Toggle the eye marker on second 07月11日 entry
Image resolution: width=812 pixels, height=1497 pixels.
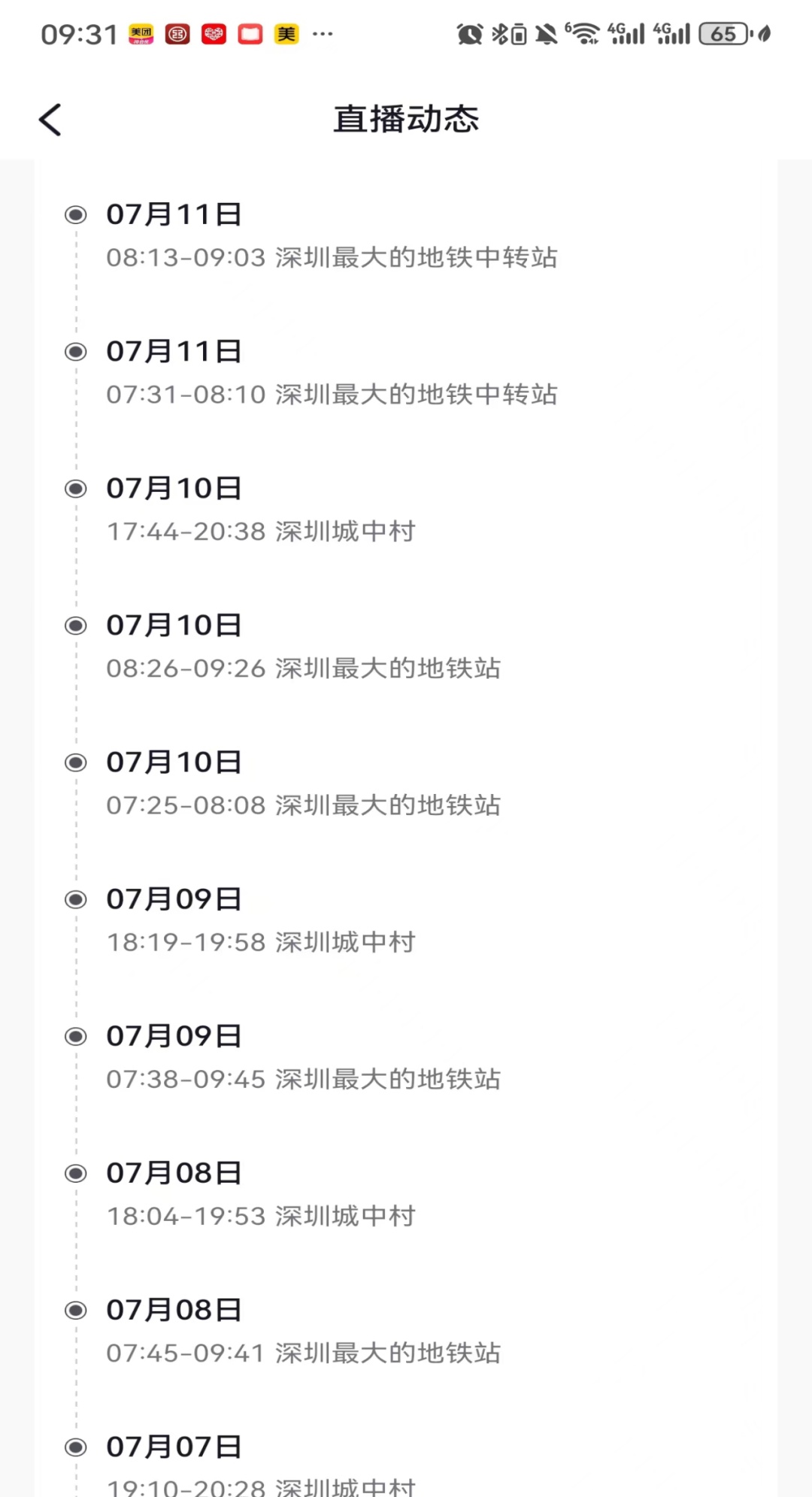pos(75,351)
